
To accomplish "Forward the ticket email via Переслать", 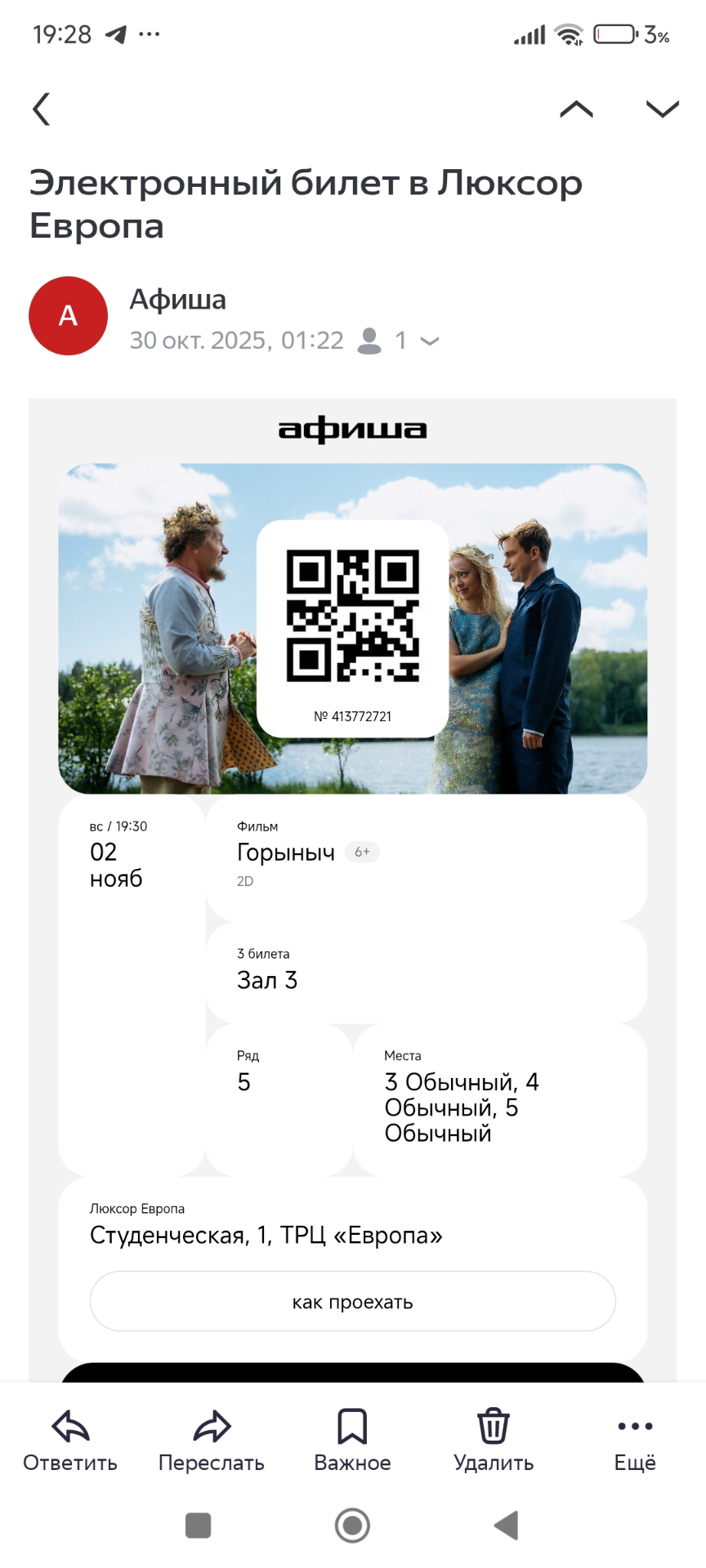I will [212, 1441].
